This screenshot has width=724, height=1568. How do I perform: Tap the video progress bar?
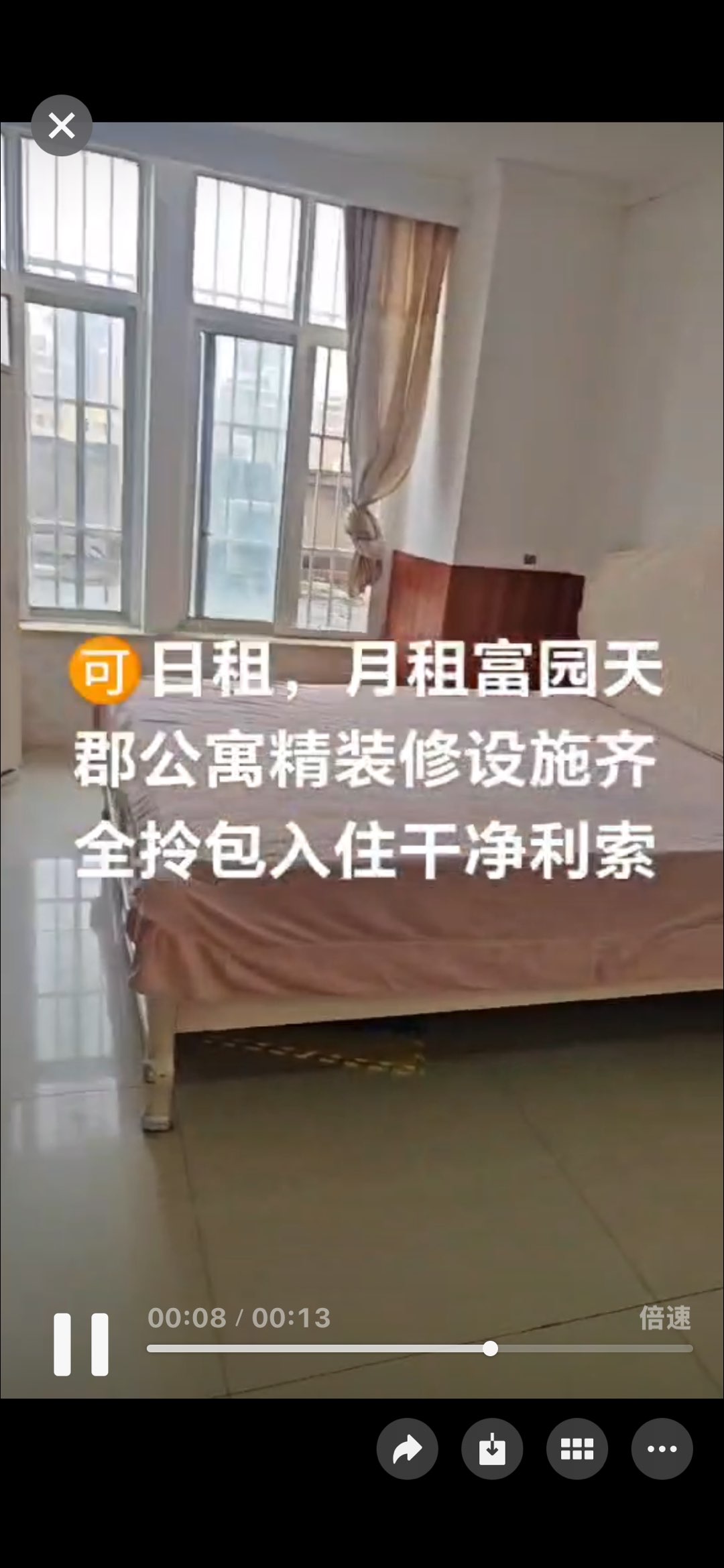click(x=419, y=1349)
